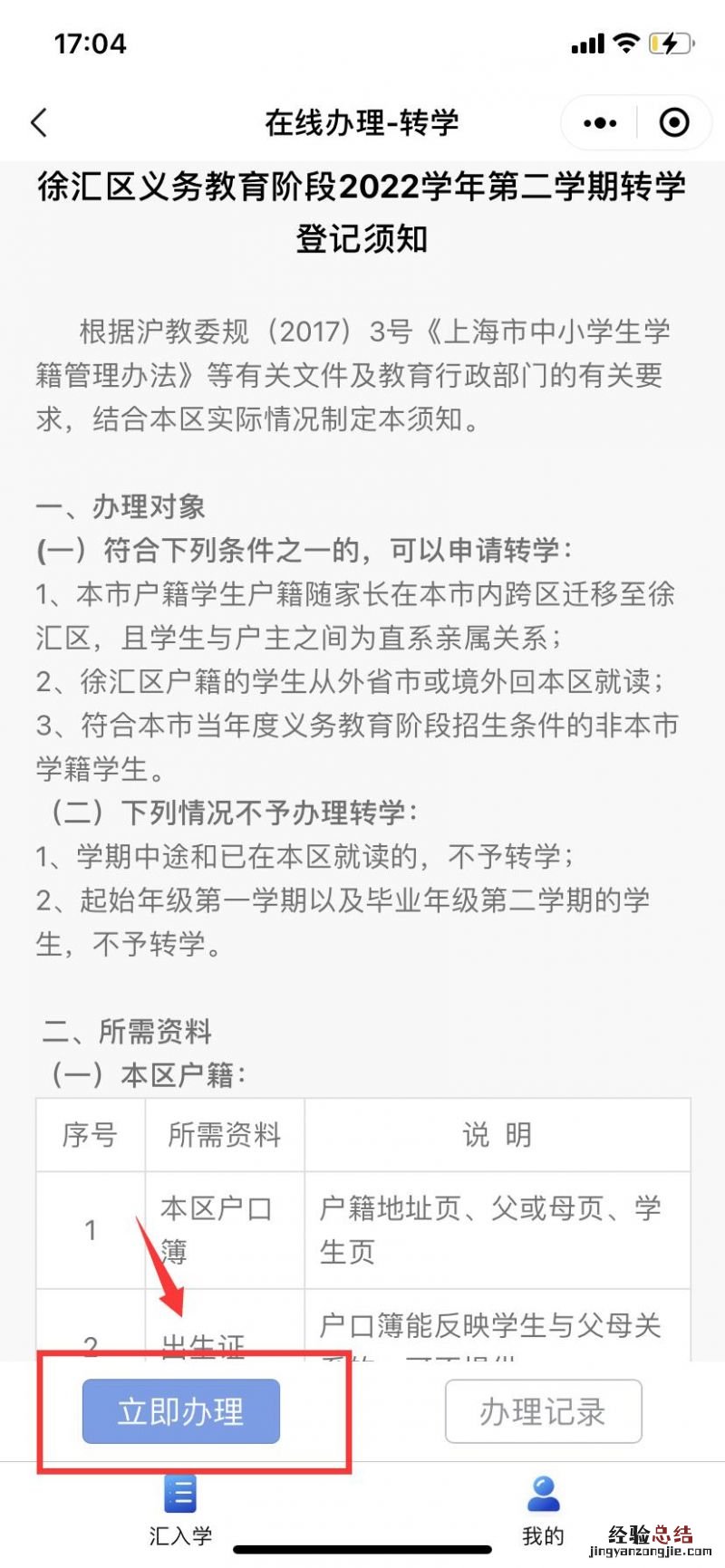Go back using the top arrow
The image size is (725, 1568).
pos(39,122)
